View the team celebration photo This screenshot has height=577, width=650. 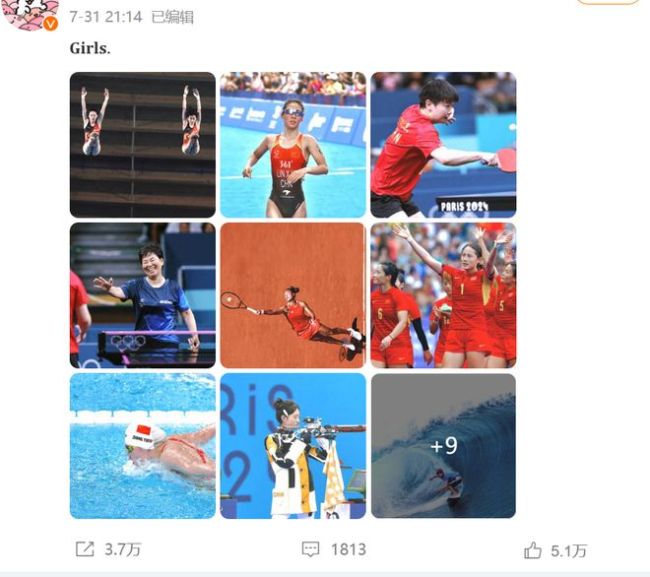pyautogui.click(x=443, y=295)
